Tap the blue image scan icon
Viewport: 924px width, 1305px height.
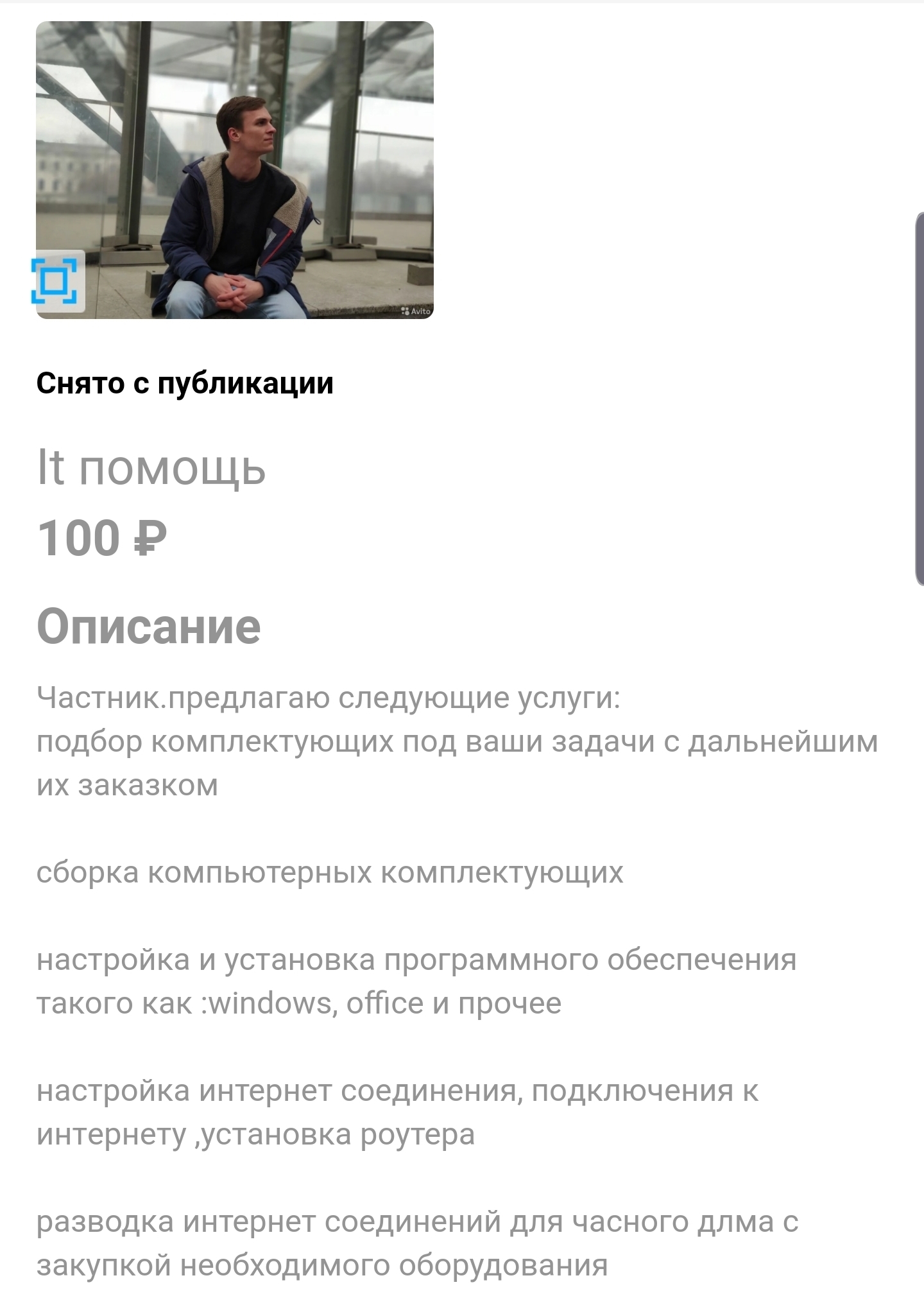pyautogui.click(x=56, y=281)
